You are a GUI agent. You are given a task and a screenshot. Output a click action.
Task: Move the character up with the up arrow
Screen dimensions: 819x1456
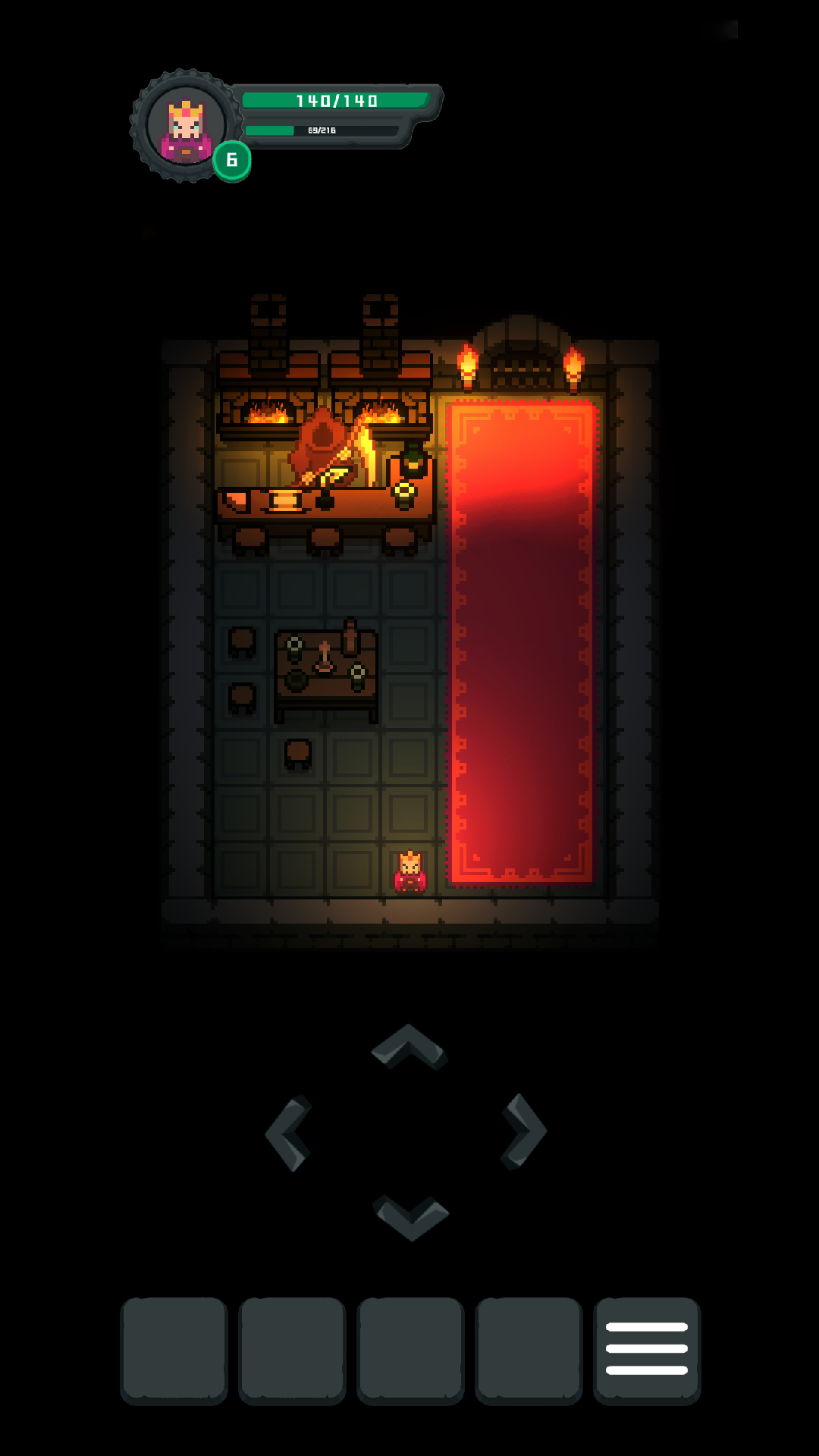(x=409, y=1047)
